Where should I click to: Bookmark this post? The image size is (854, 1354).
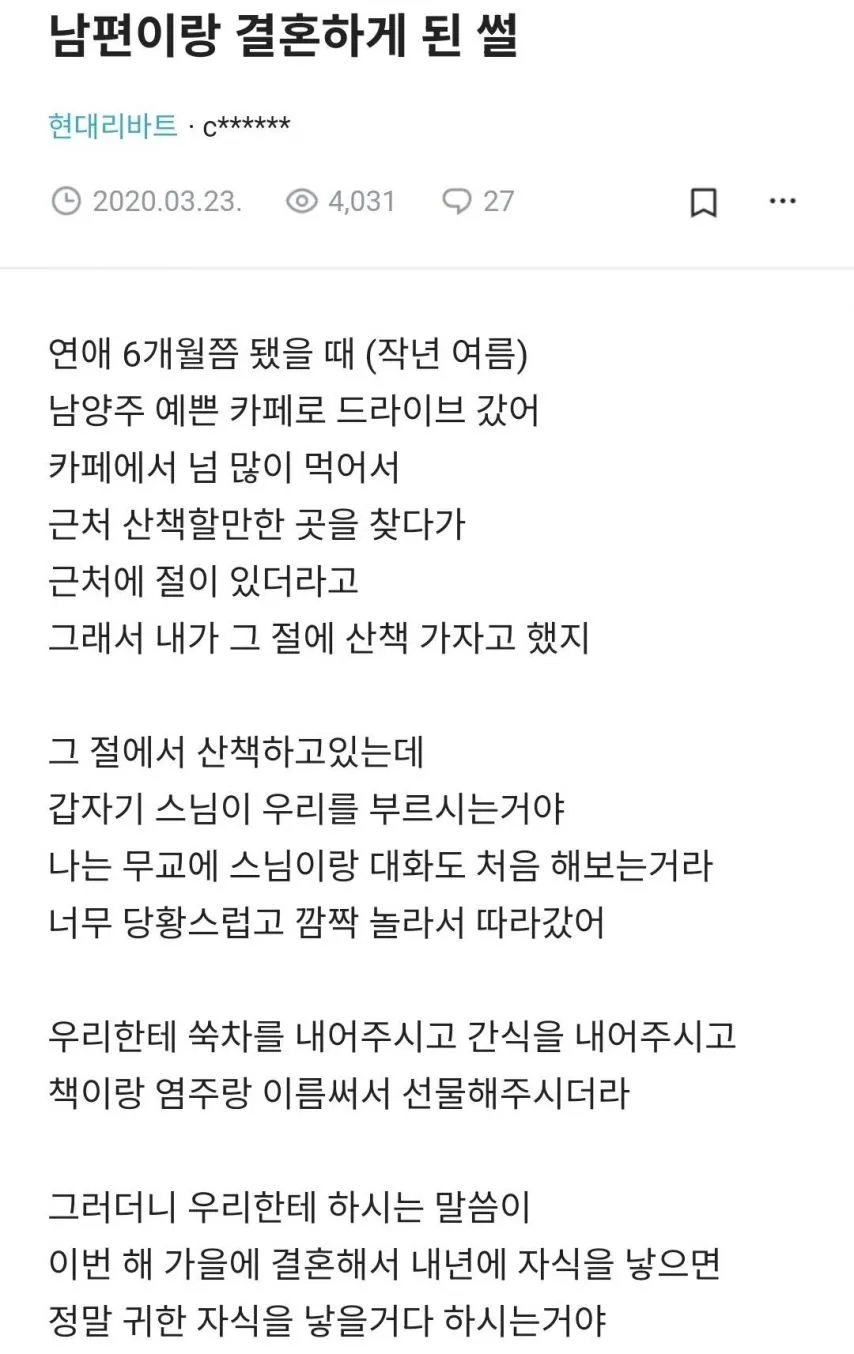[704, 202]
